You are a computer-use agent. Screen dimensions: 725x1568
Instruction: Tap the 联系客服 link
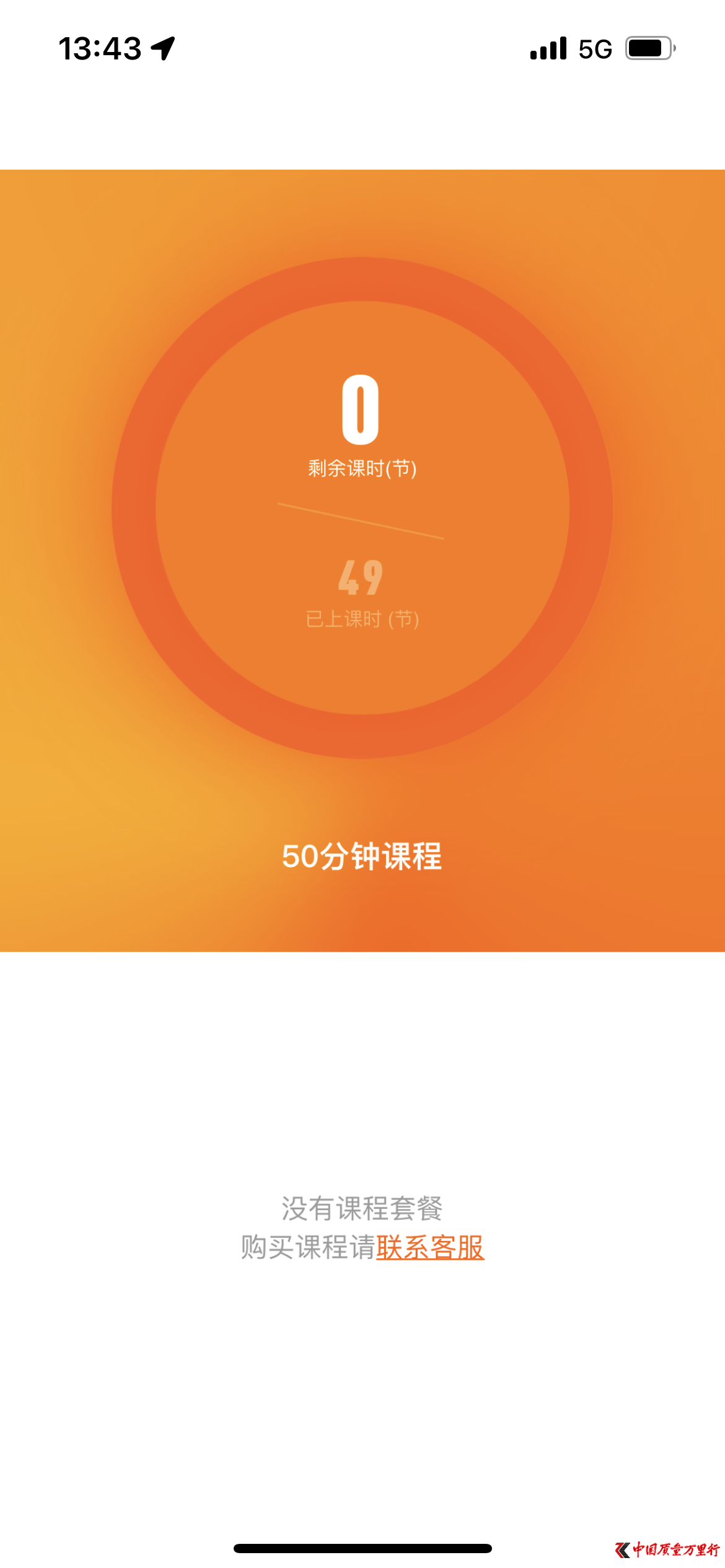[x=429, y=1247]
